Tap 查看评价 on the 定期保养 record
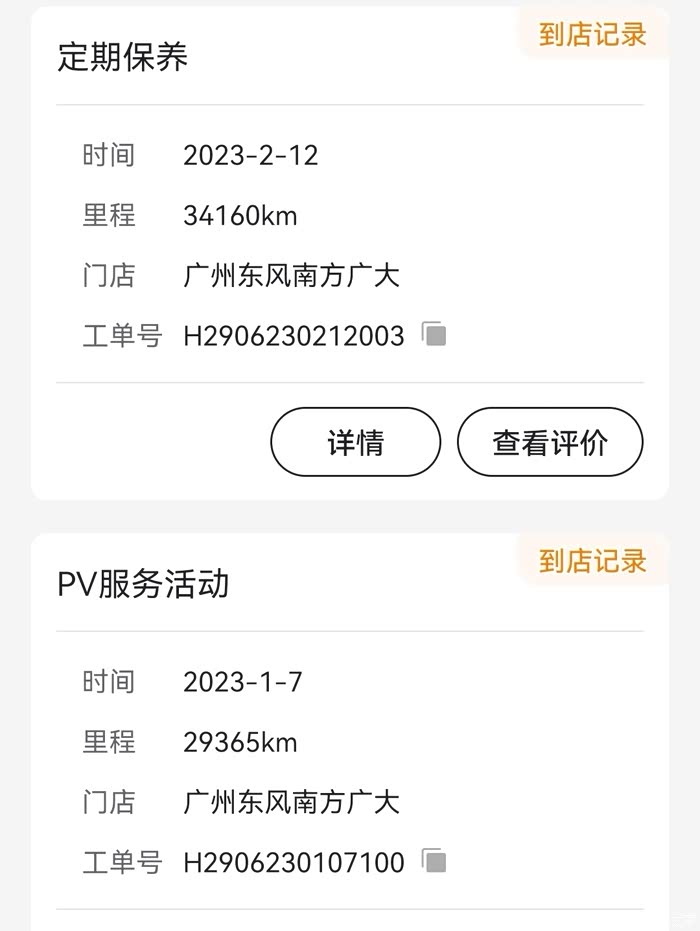The height and width of the screenshot is (931, 700). click(550, 442)
